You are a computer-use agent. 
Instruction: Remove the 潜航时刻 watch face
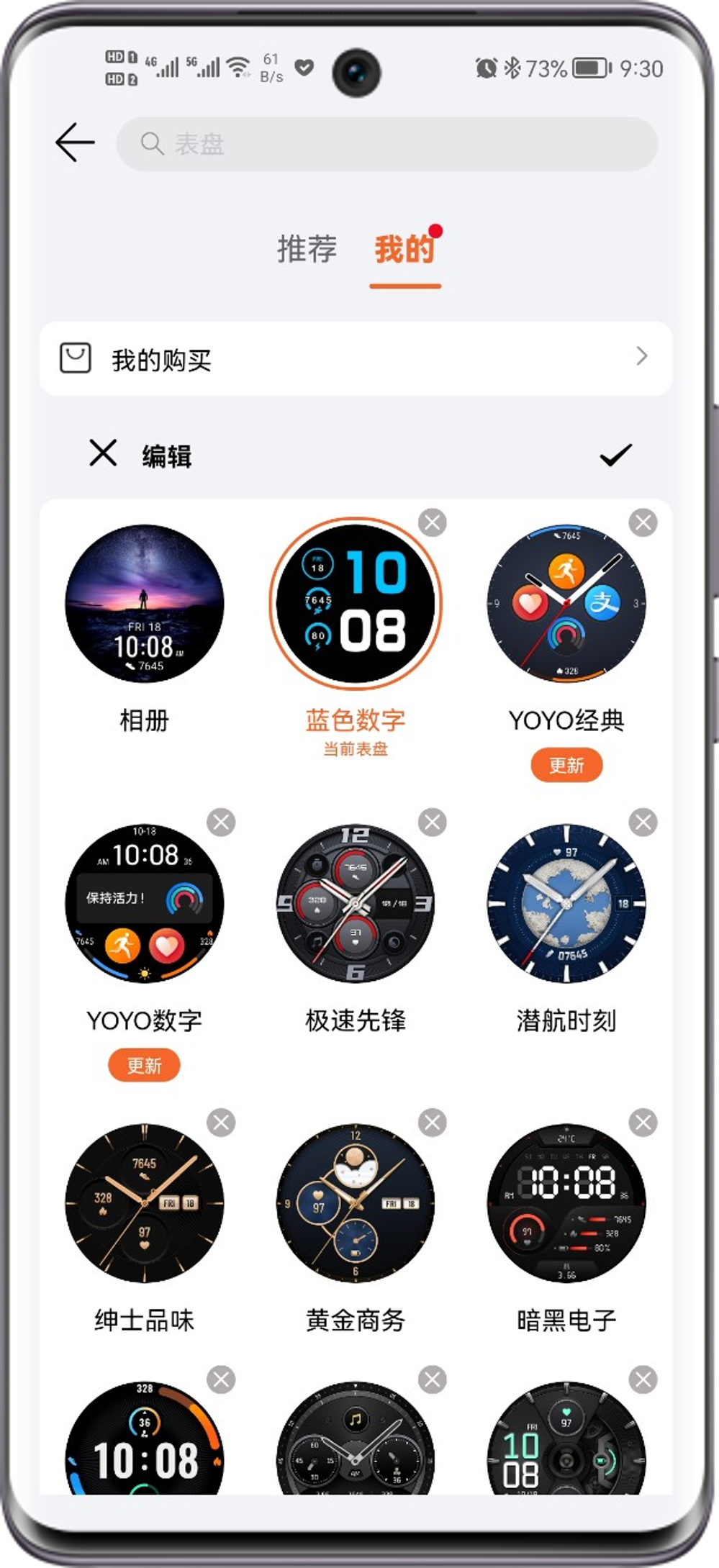(x=643, y=822)
